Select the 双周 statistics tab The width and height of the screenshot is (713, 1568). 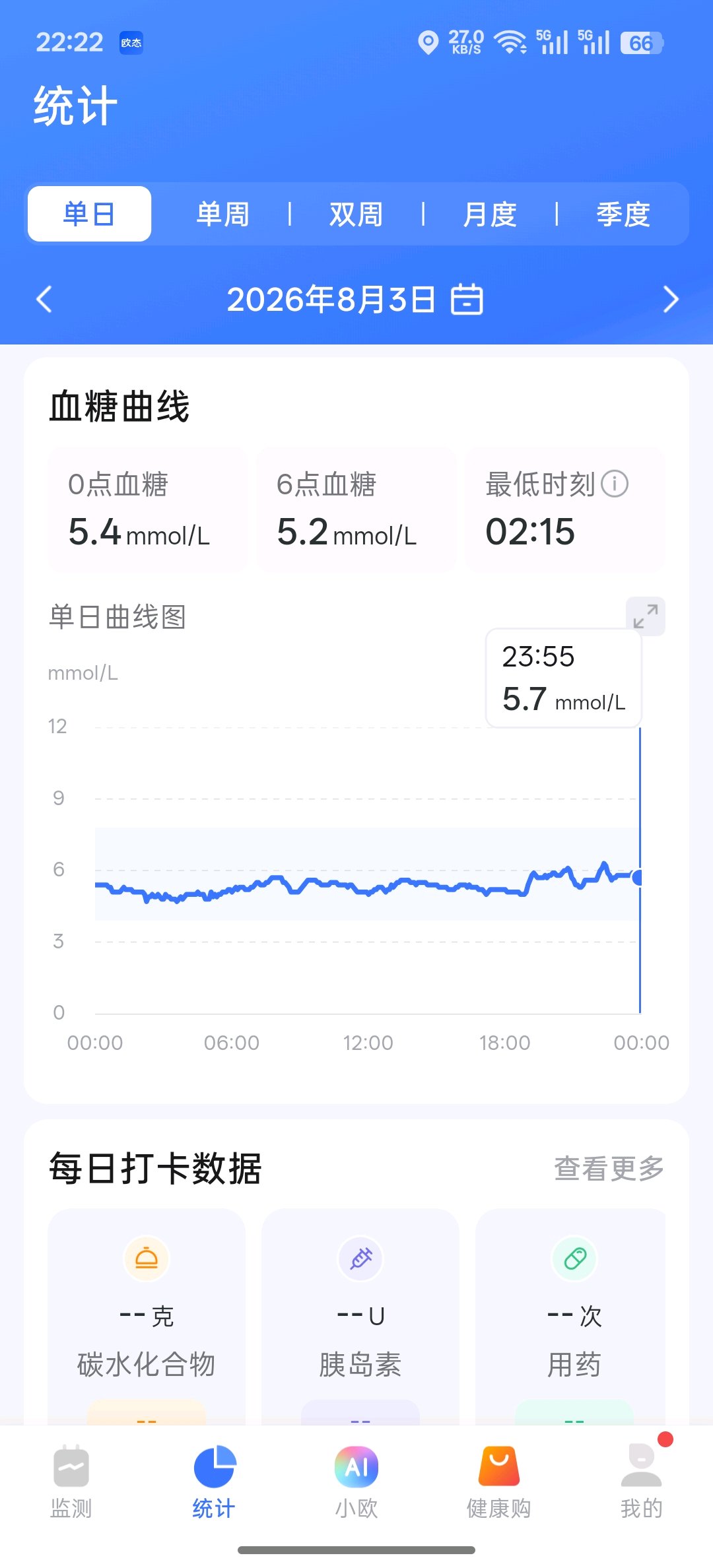coord(356,214)
